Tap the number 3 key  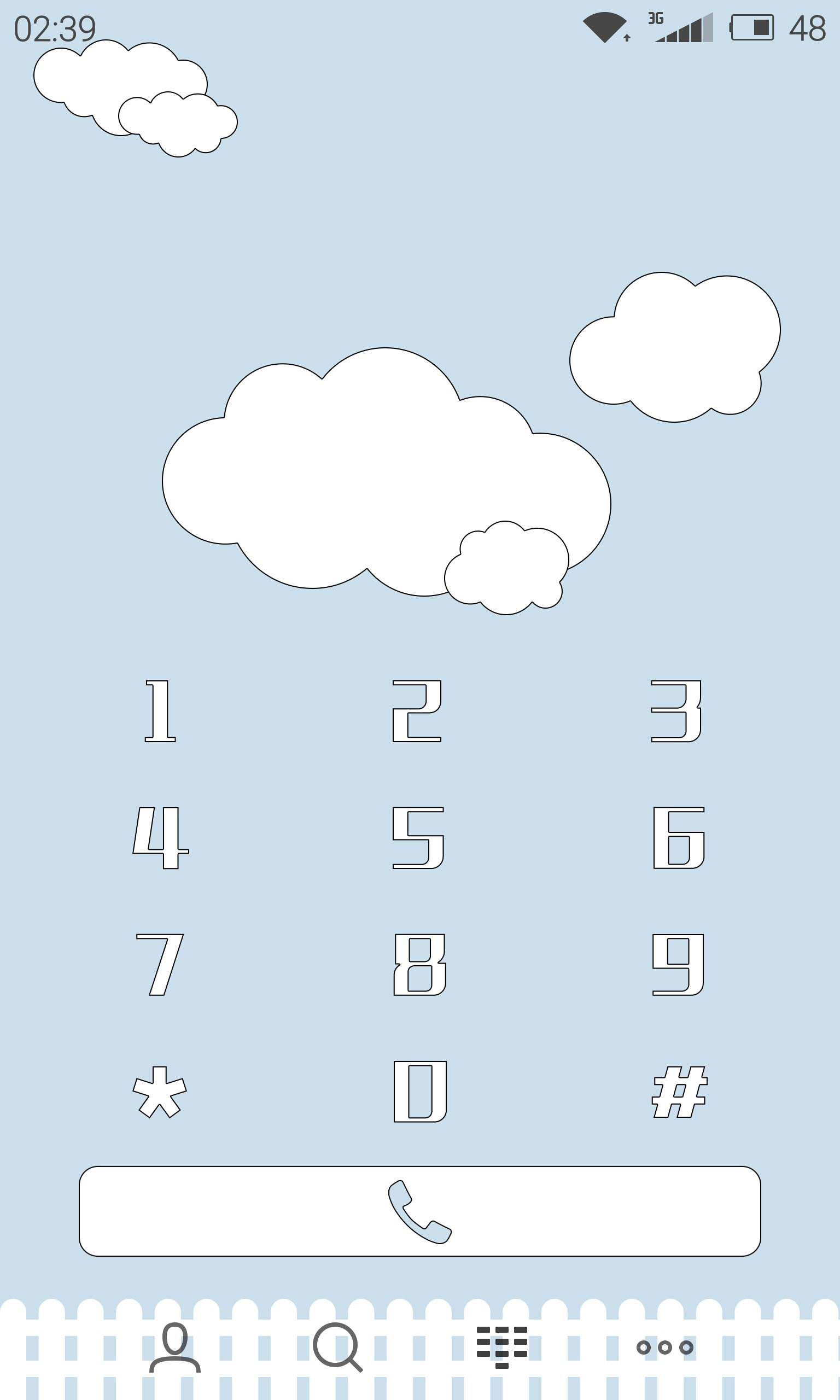(676, 711)
